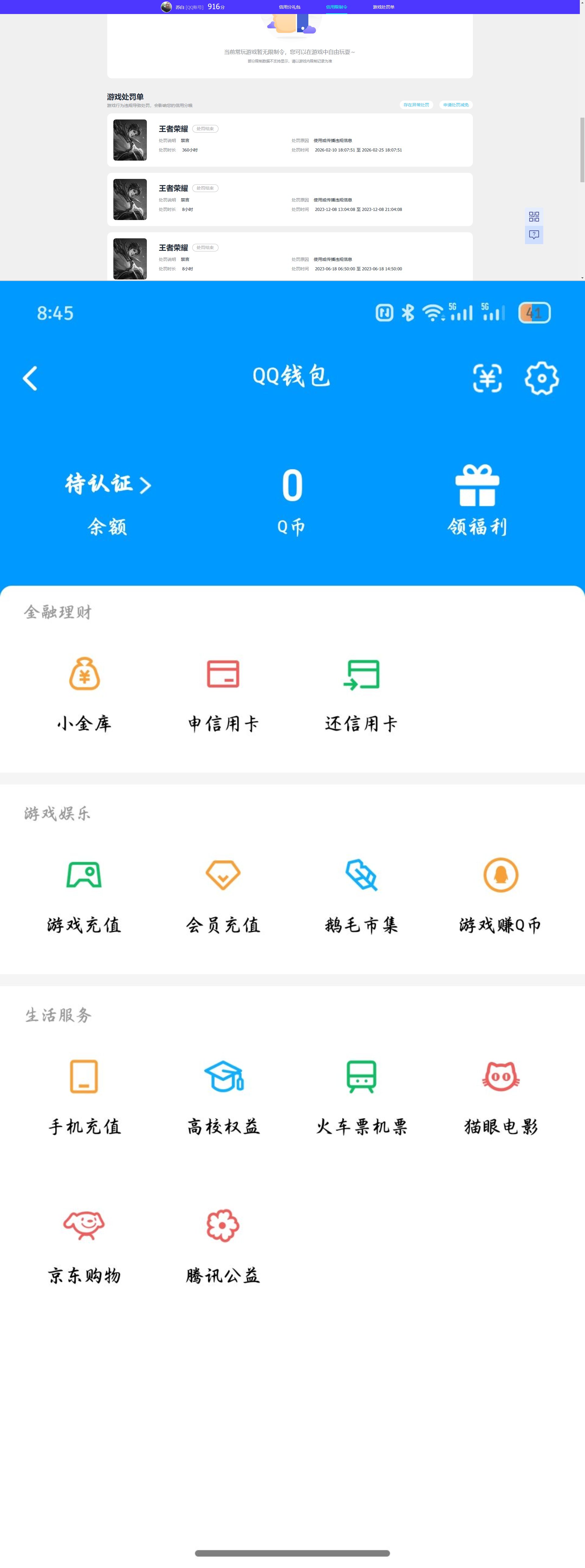Open 京东购物

tap(85, 1245)
